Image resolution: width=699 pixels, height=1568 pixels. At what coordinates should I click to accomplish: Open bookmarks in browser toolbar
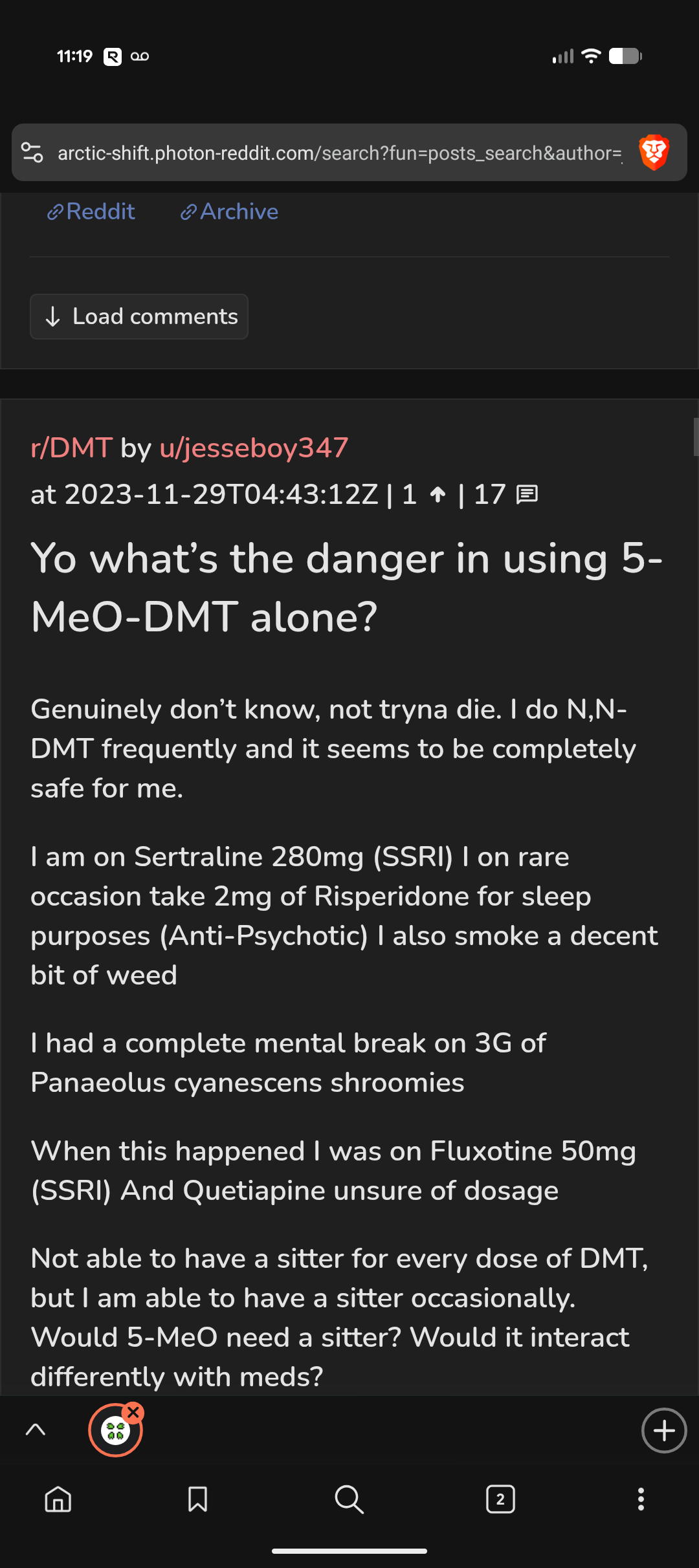[197, 1499]
